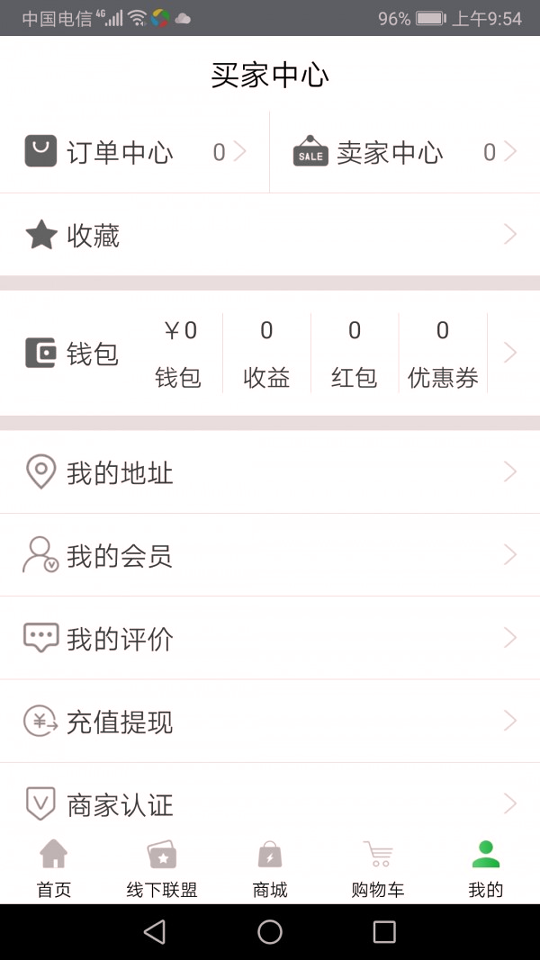Open 我的评价 reviews
Viewport: 540px width, 960px height.
coord(270,638)
